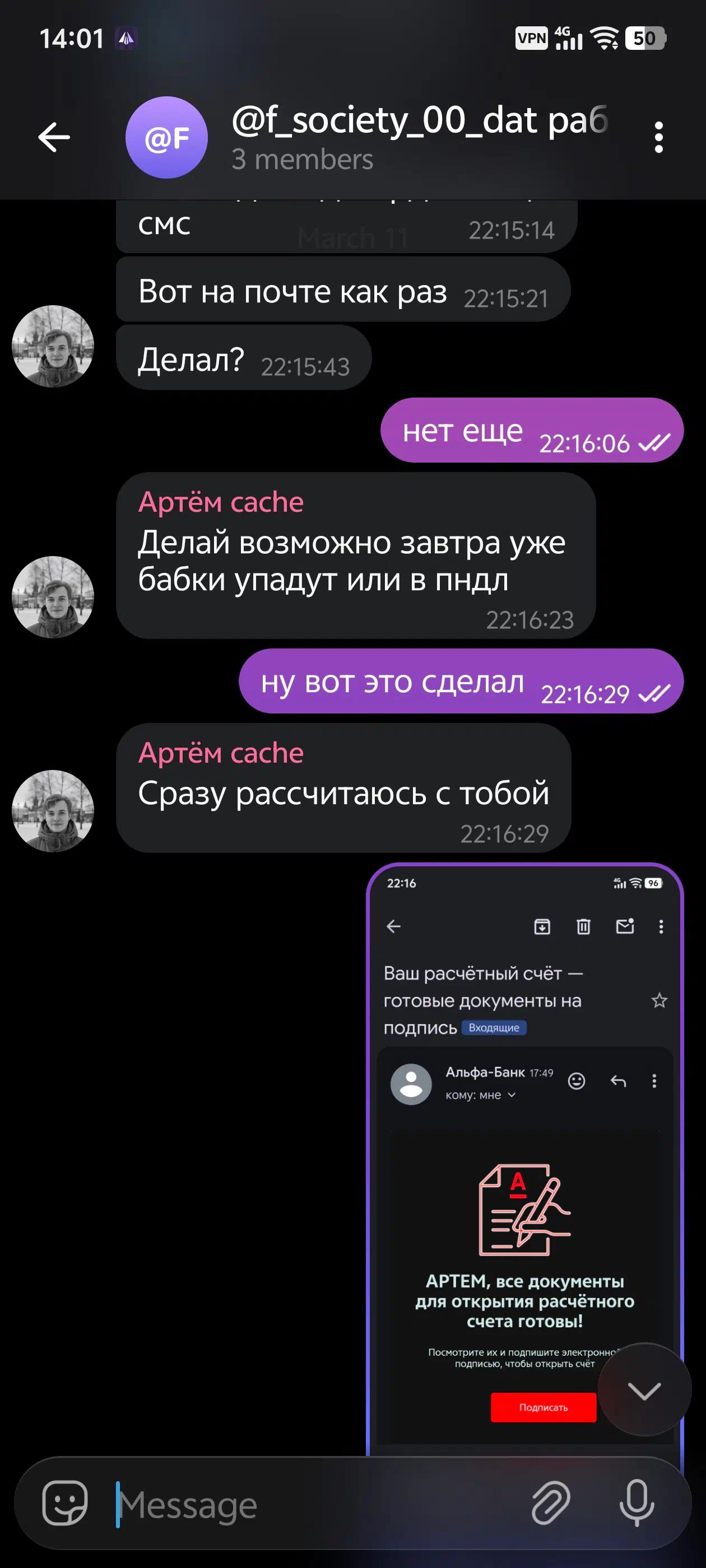Open the @f_society_00_dat group info header
The image size is (706, 1568).
[x=420, y=138]
